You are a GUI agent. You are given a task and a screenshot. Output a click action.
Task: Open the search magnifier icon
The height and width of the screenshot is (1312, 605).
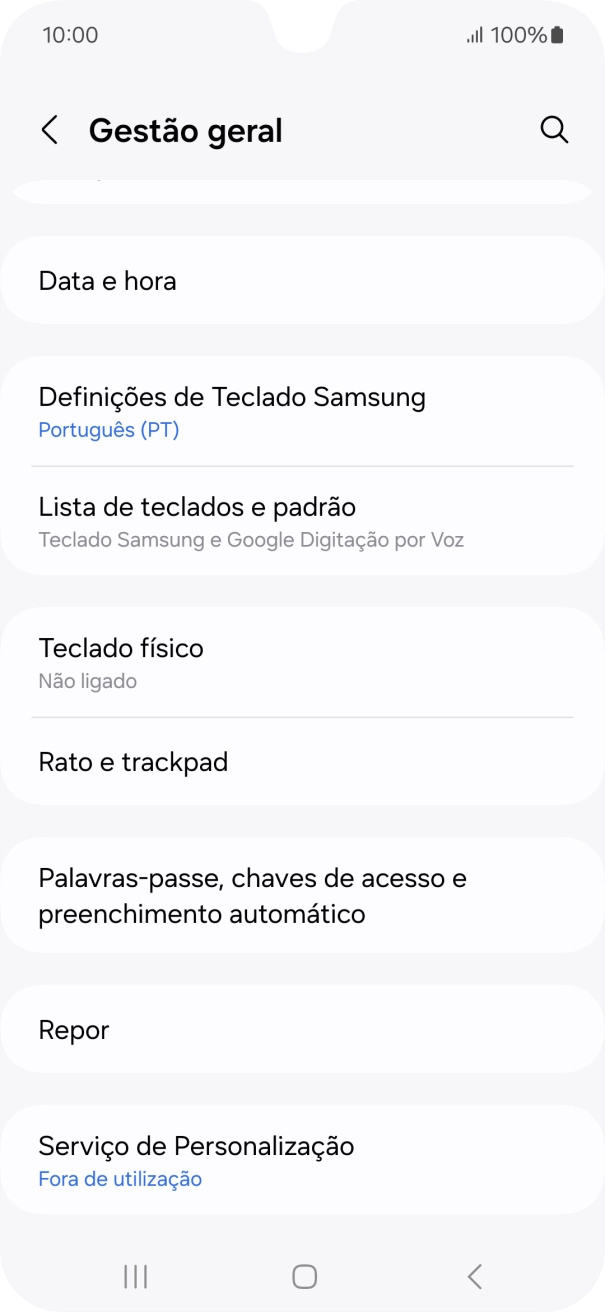[x=554, y=130]
